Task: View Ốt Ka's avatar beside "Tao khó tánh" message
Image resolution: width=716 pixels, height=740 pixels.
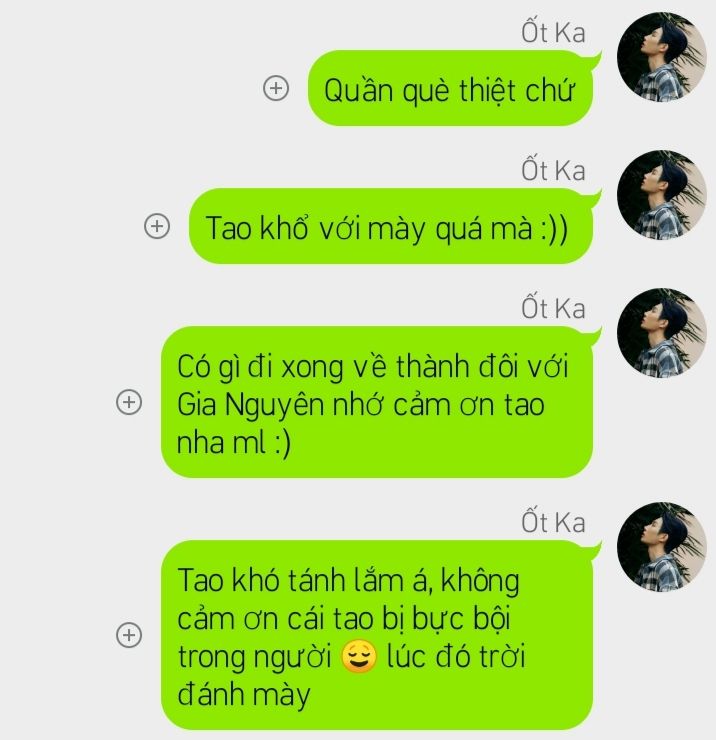Action: [662, 546]
